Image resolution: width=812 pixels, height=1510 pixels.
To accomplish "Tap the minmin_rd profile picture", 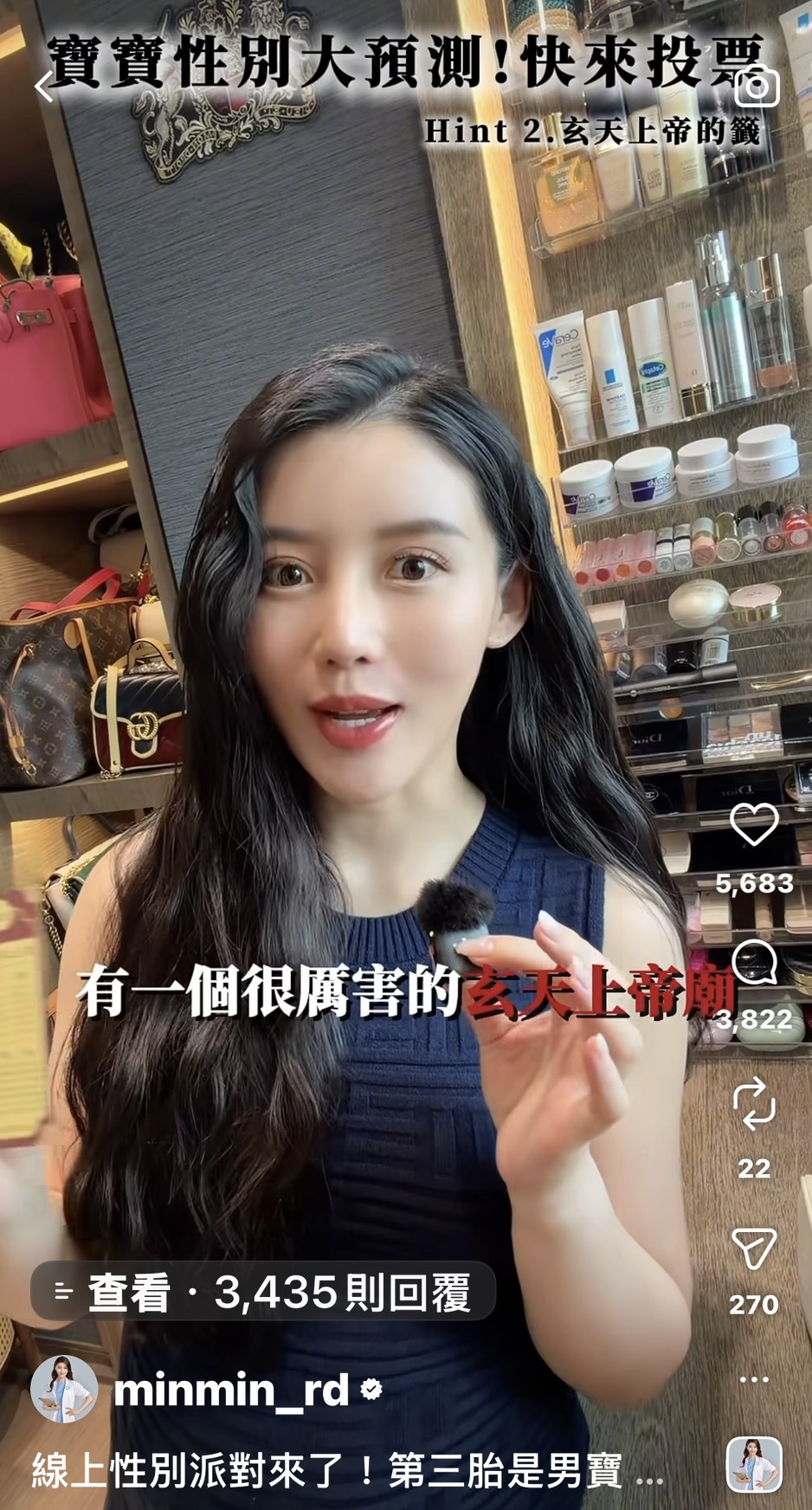I will click(x=64, y=1390).
